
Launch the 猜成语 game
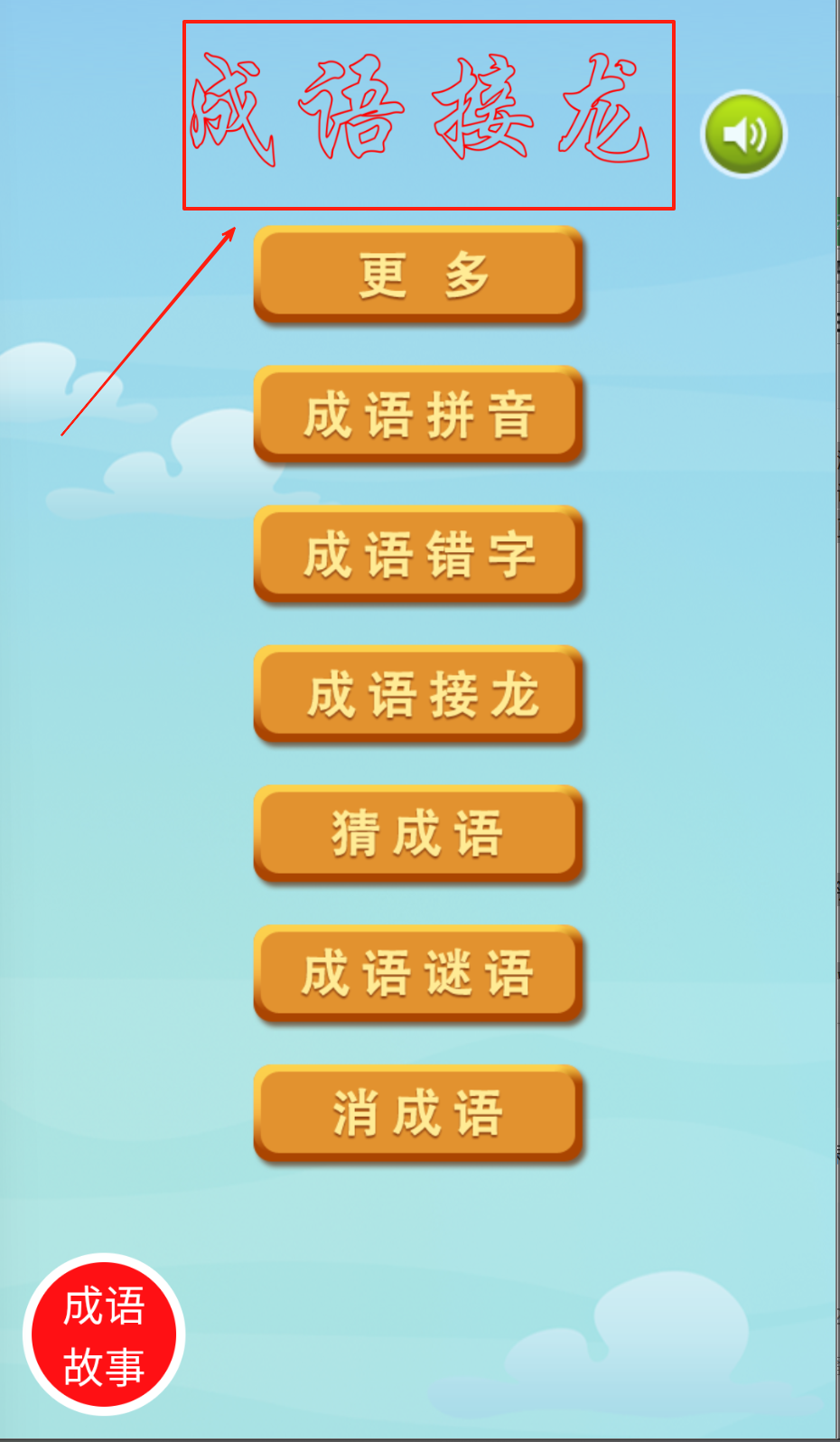(419, 834)
